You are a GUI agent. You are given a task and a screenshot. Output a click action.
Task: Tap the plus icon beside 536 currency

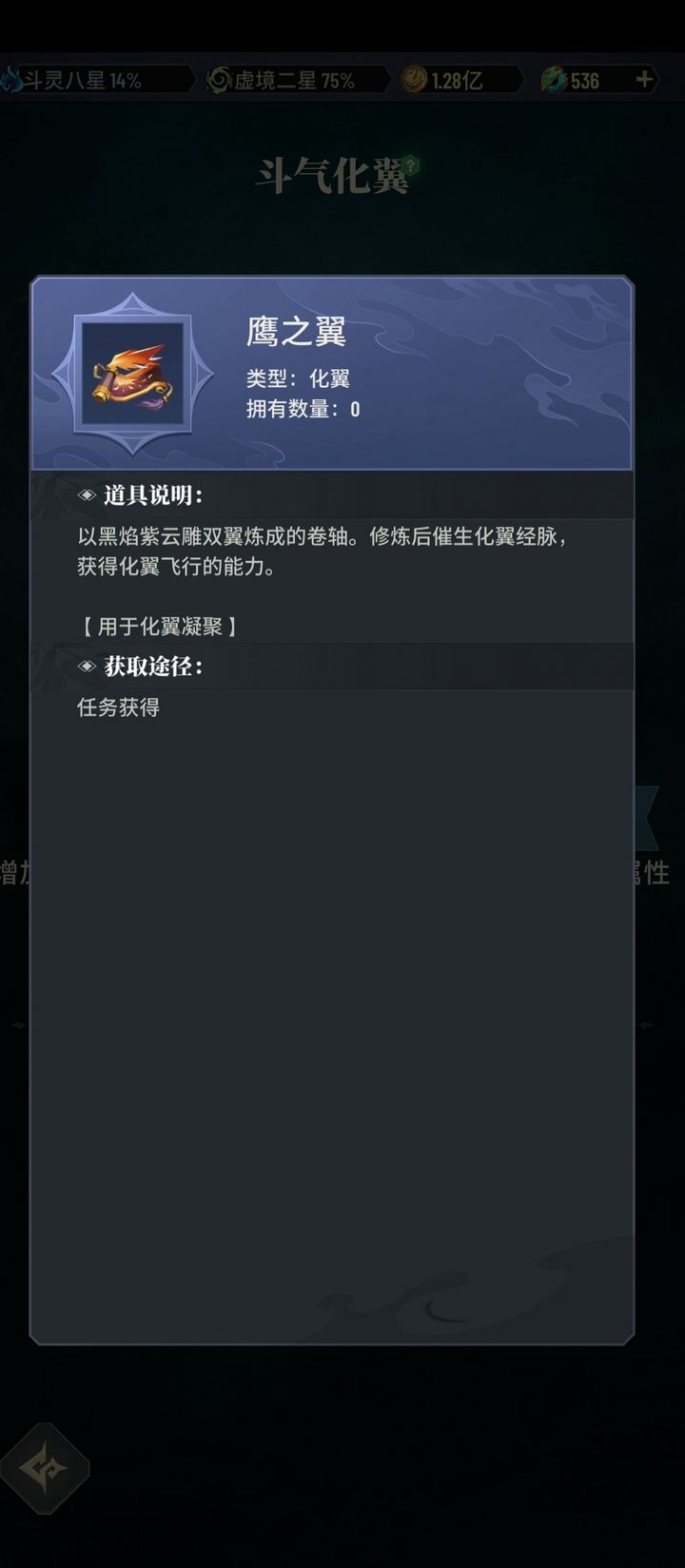(x=644, y=80)
